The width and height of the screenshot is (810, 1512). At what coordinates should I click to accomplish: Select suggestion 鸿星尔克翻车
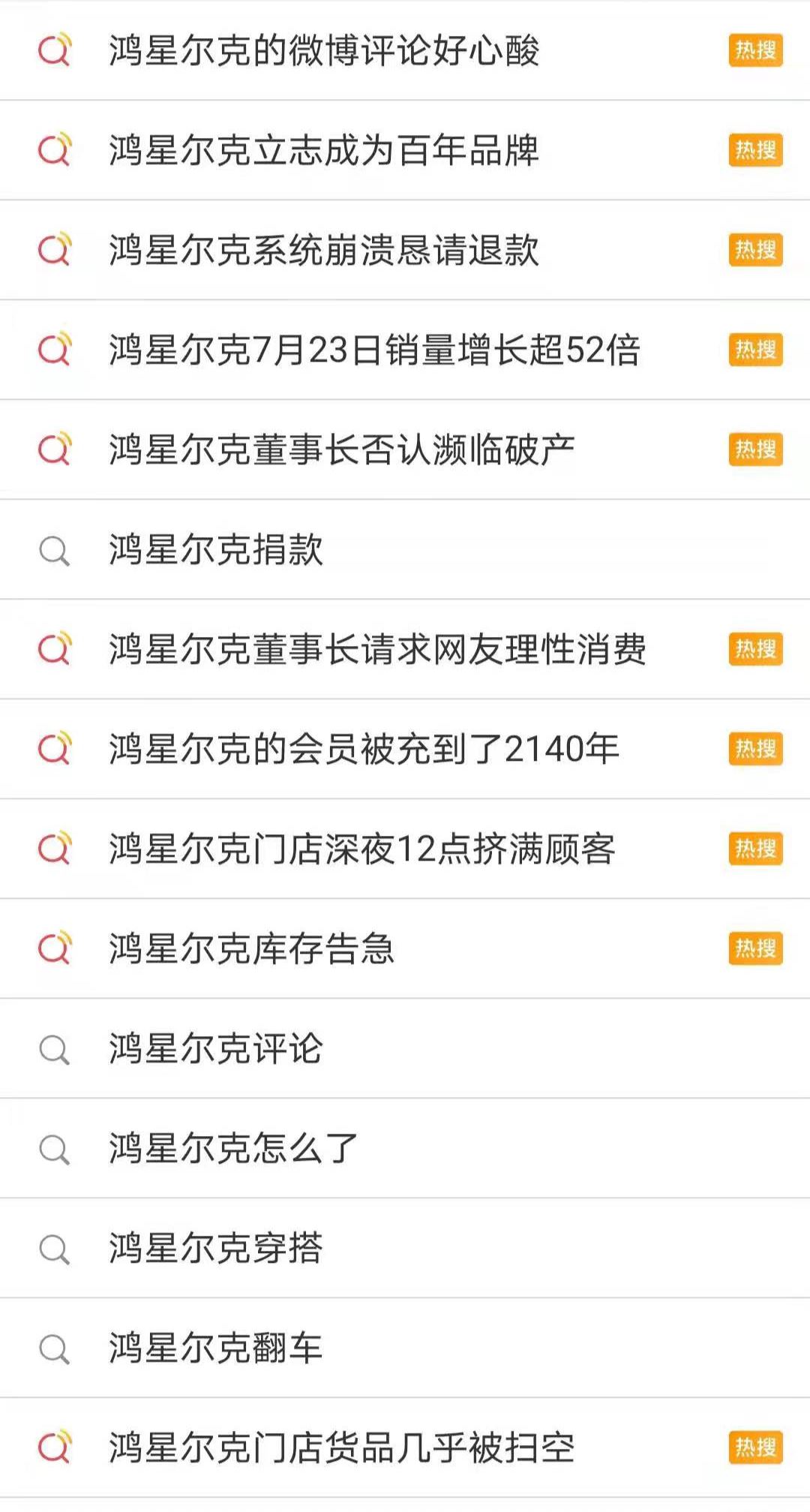[x=216, y=1348]
